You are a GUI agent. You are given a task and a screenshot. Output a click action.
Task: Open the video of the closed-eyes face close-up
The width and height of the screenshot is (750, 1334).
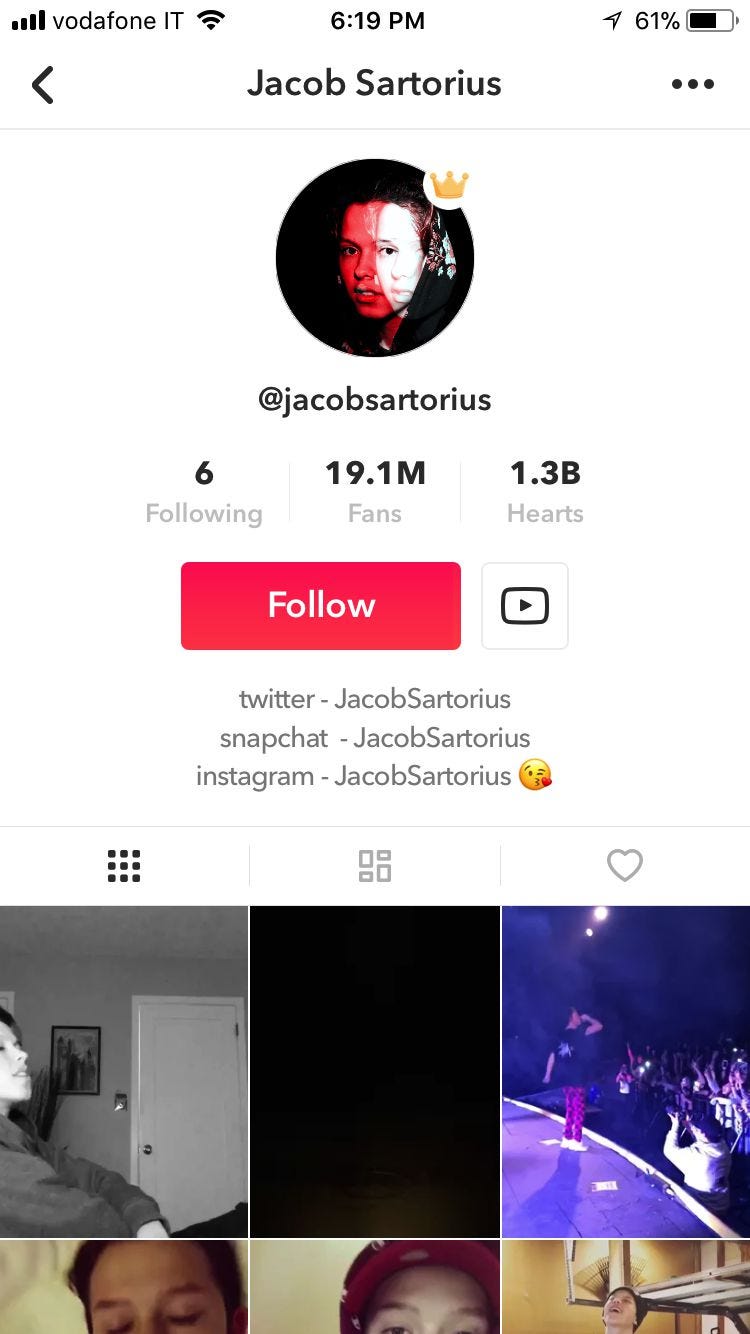click(x=123, y=1288)
